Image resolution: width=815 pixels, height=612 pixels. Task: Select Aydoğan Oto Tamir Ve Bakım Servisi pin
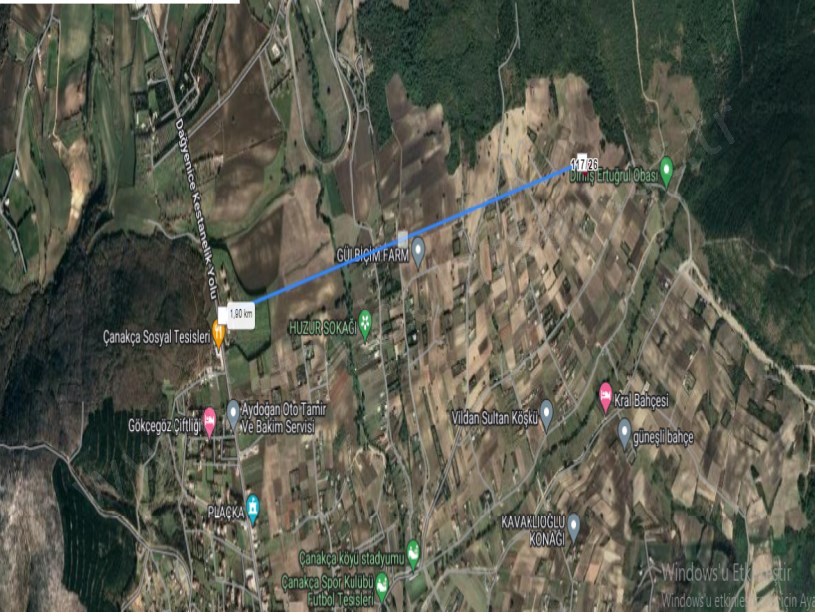point(233,410)
